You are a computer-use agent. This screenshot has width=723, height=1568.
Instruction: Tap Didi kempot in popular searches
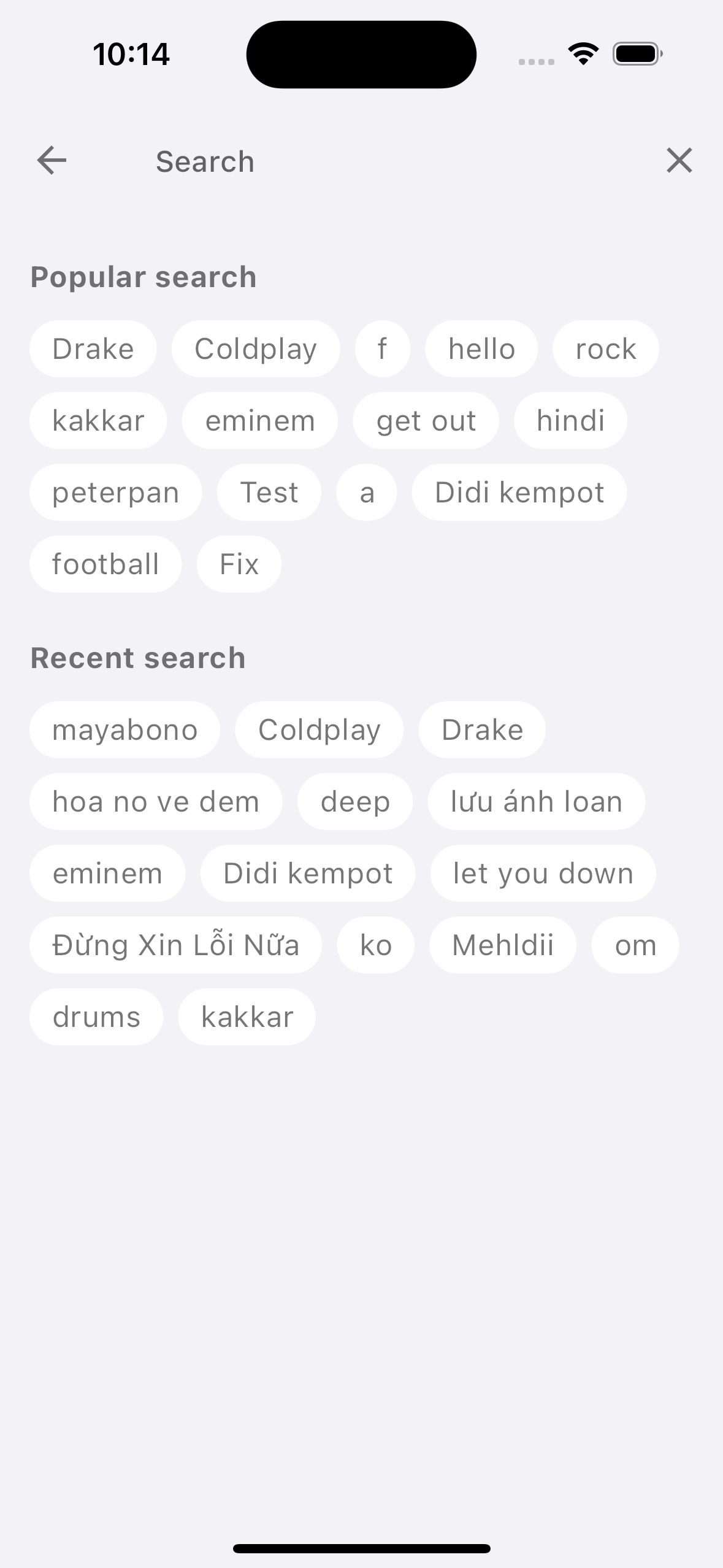click(x=519, y=492)
